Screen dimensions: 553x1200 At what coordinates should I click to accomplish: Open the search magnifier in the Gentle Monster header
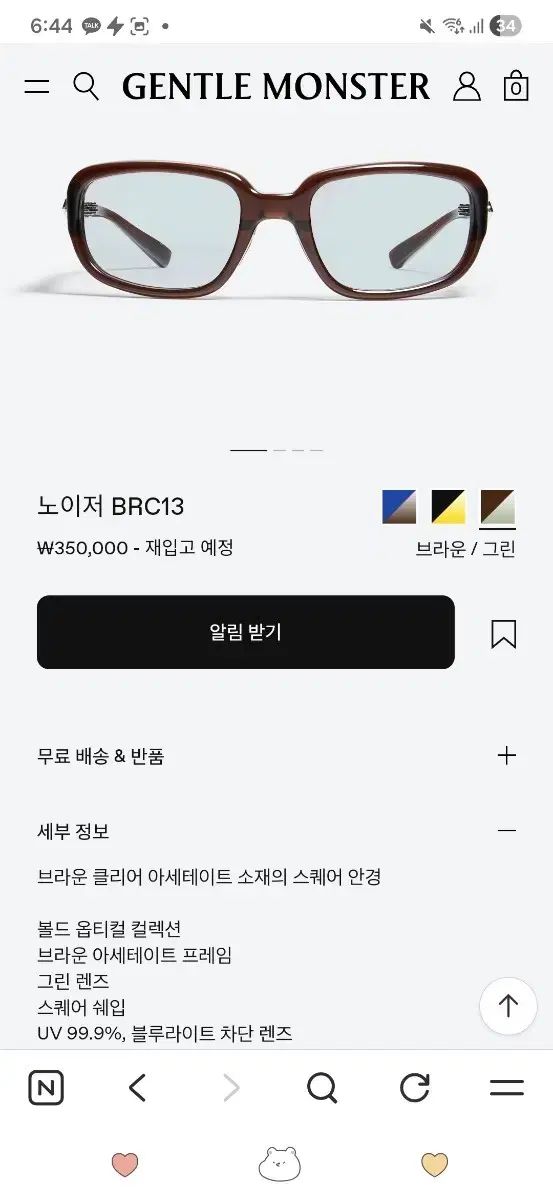tap(86, 87)
